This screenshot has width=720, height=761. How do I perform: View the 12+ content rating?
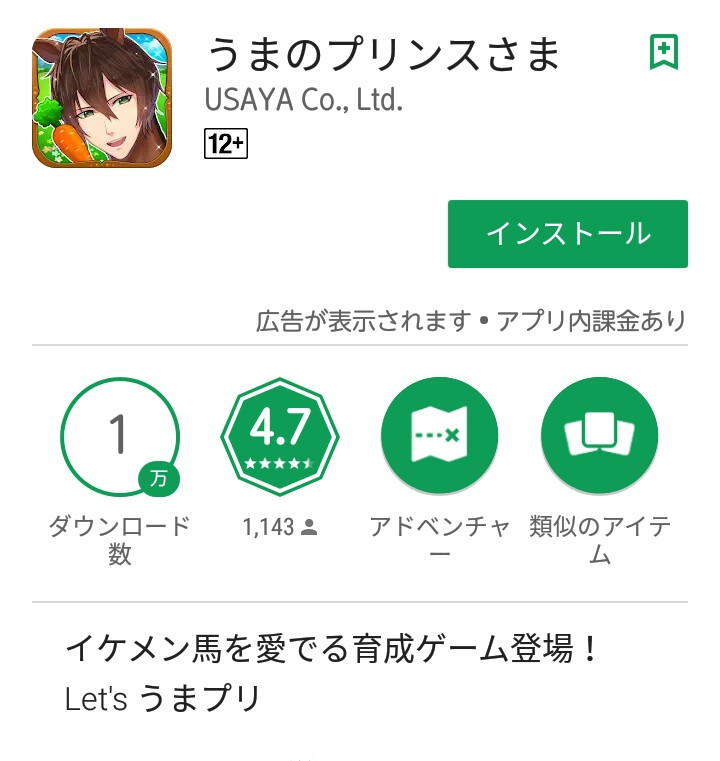click(x=225, y=143)
